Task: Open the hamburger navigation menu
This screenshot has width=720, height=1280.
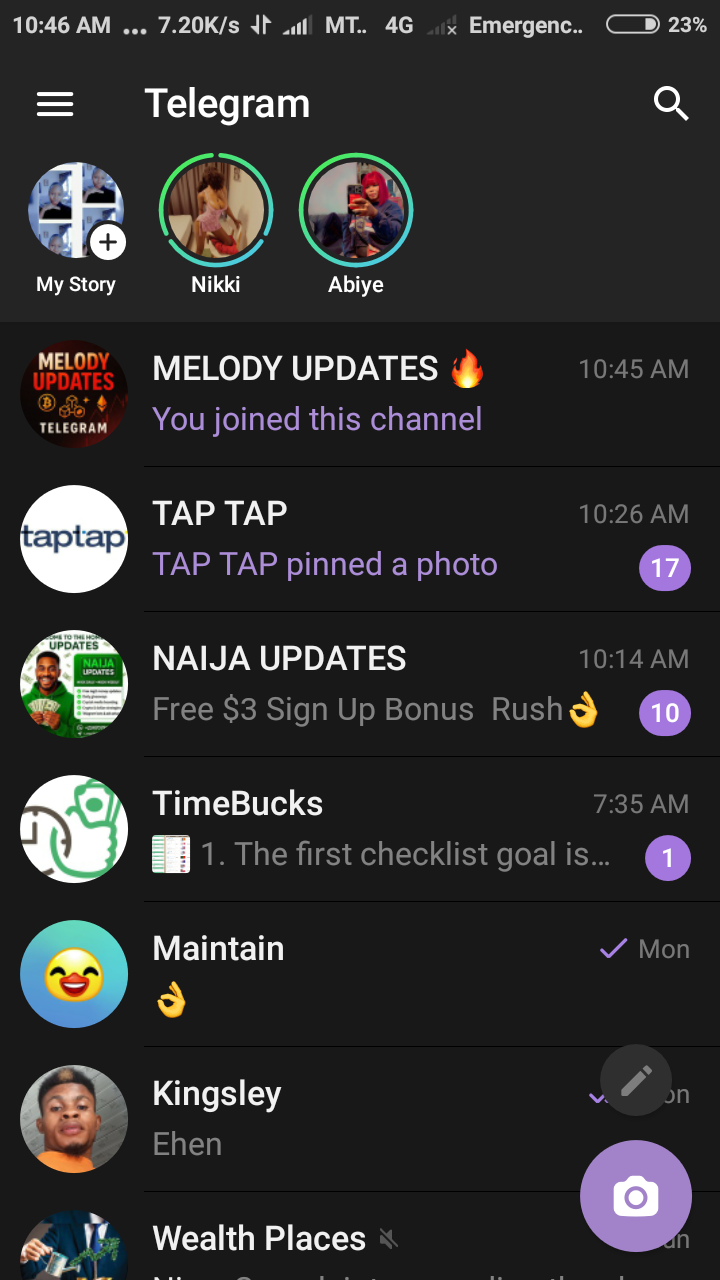Action: (55, 104)
